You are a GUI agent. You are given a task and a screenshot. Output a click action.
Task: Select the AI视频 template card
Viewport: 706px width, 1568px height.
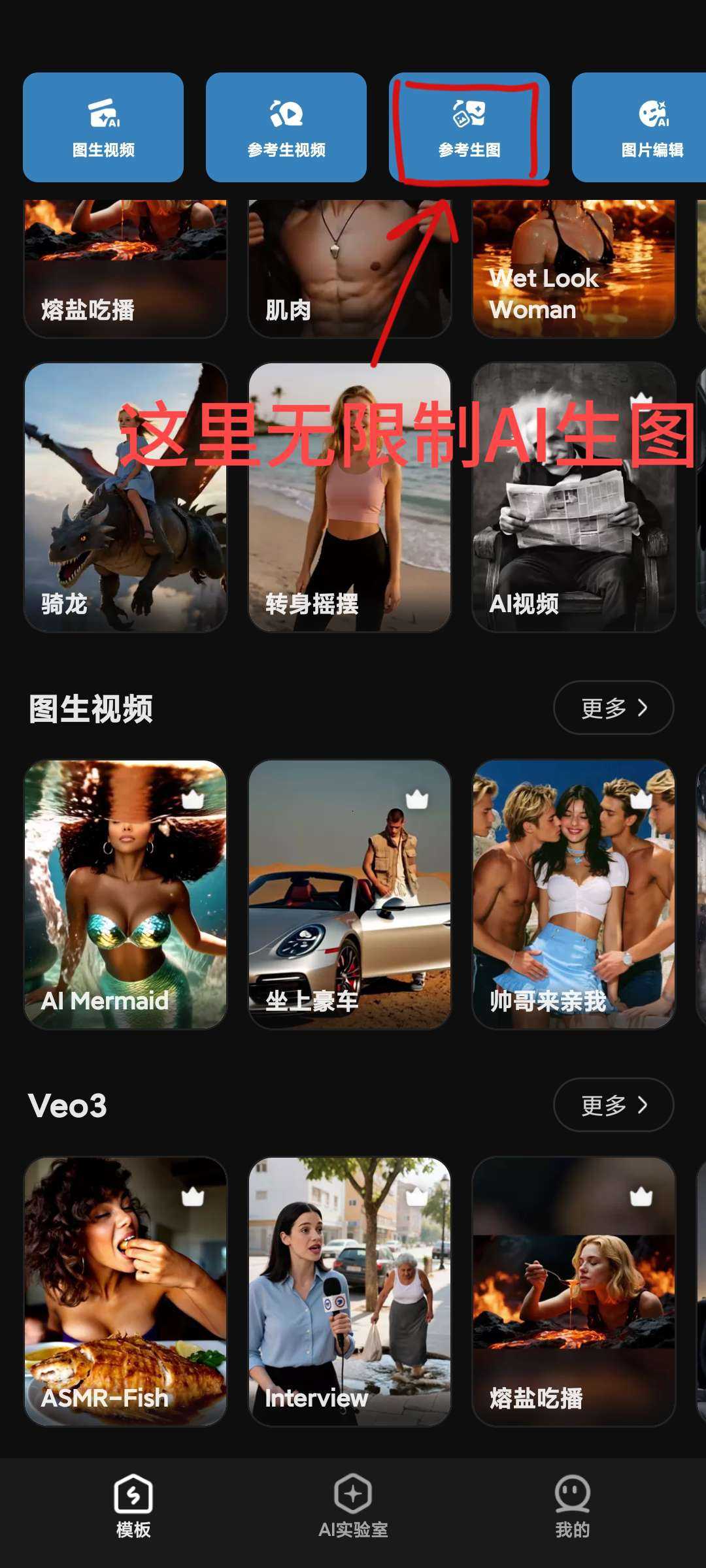574,497
